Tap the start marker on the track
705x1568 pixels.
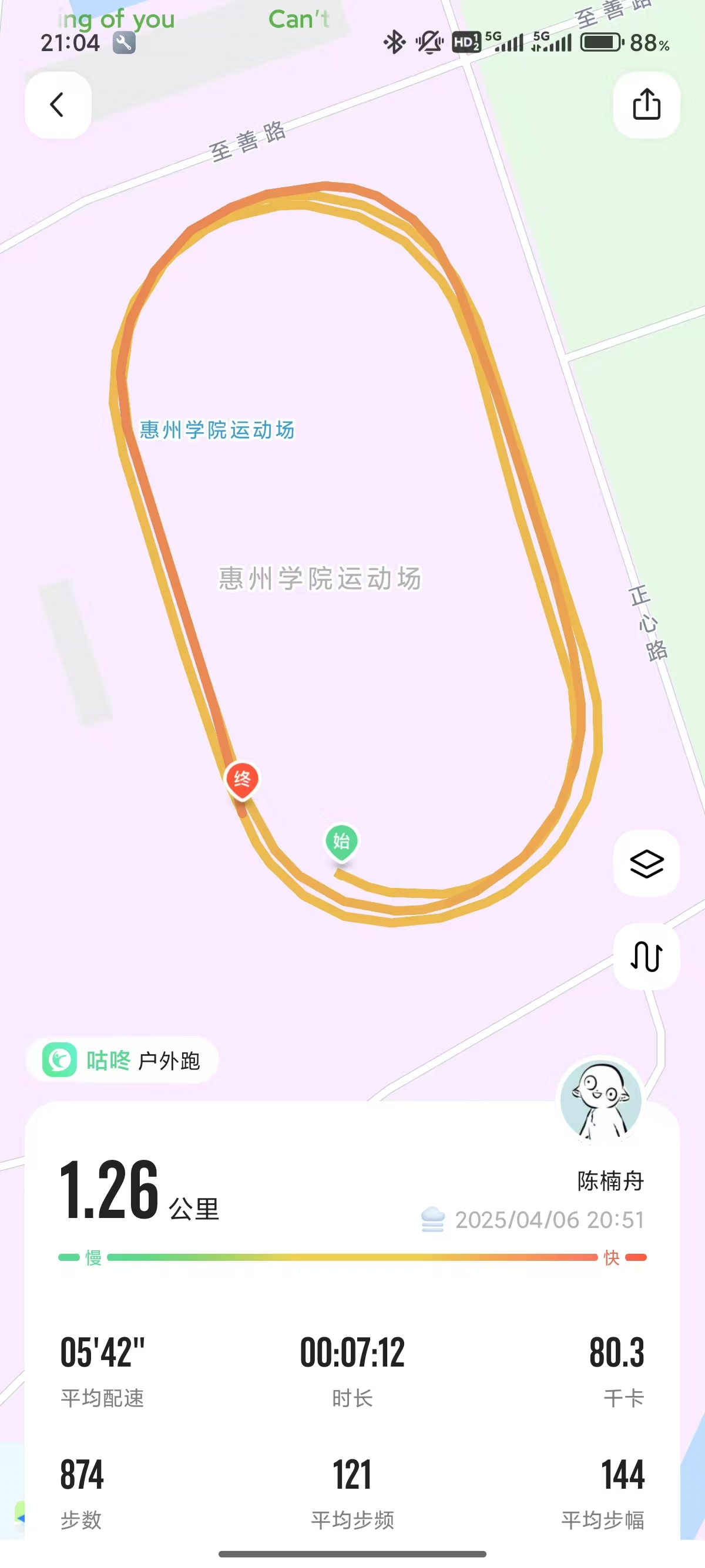pyautogui.click(x=341, y=843)
